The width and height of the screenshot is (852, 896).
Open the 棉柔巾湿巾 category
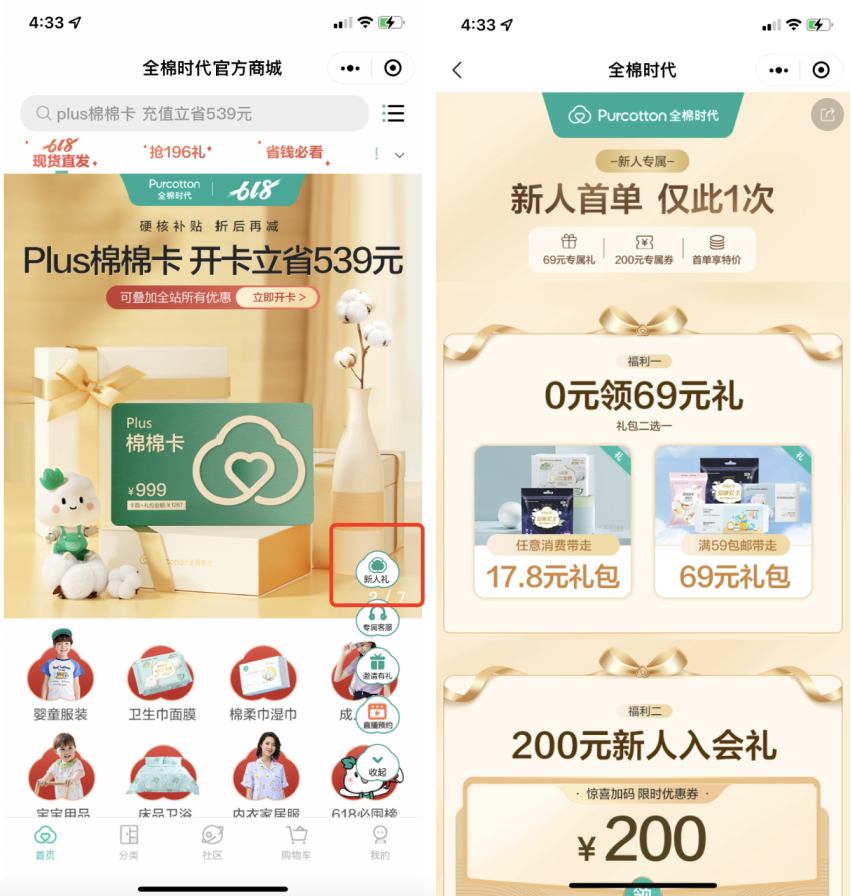(263, 680)
